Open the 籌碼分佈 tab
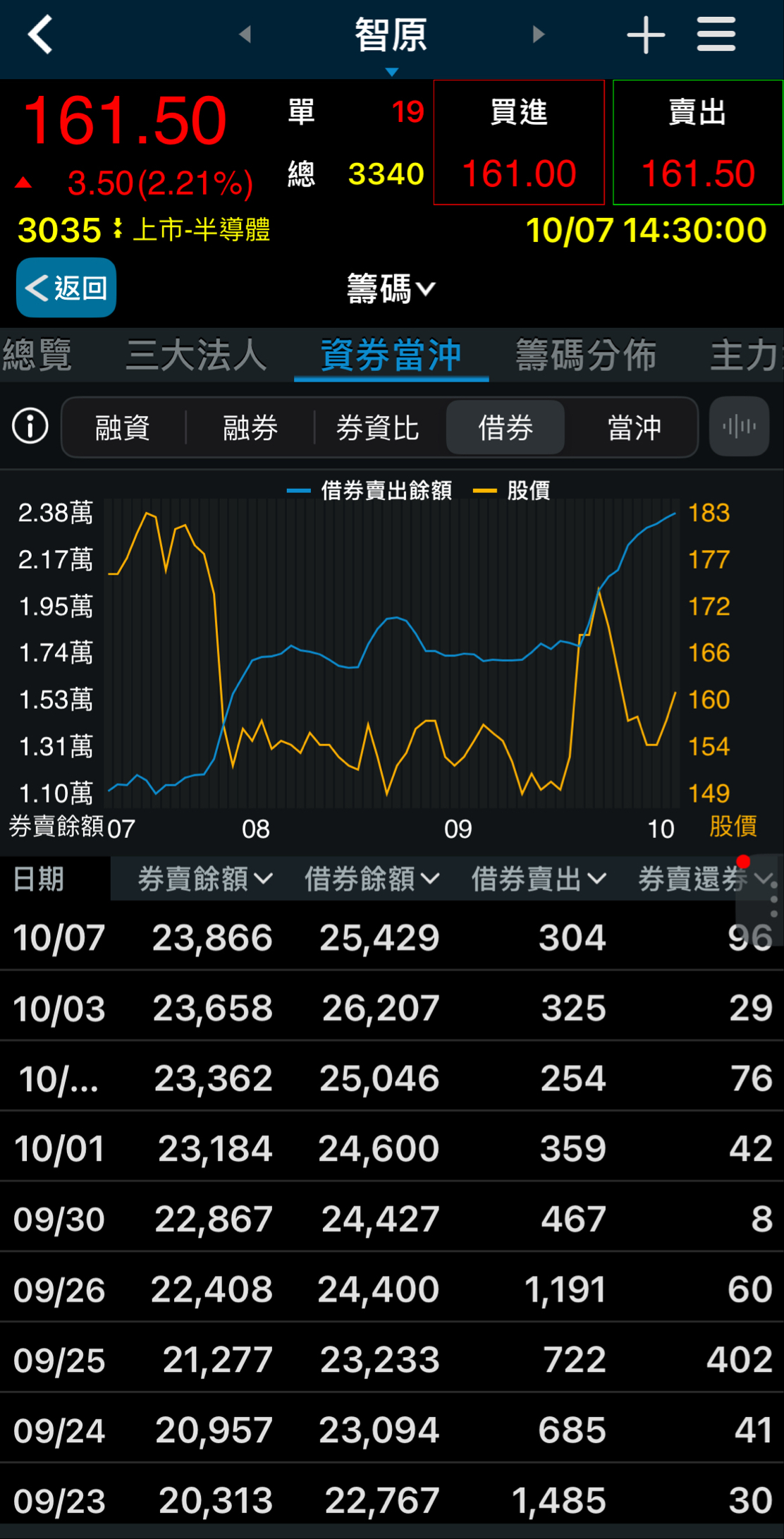This screenshot has height=1539, width=784. (585, 355)
